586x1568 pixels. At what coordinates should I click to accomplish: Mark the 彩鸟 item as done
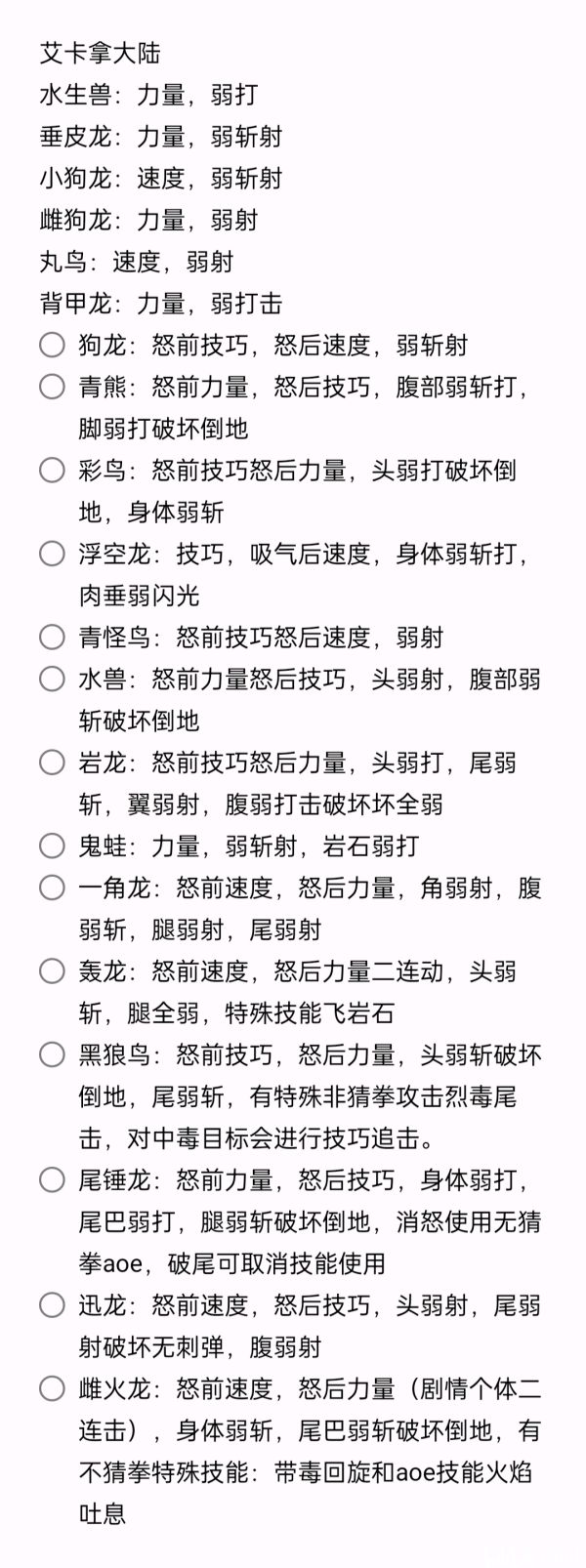tap(52, 471)
